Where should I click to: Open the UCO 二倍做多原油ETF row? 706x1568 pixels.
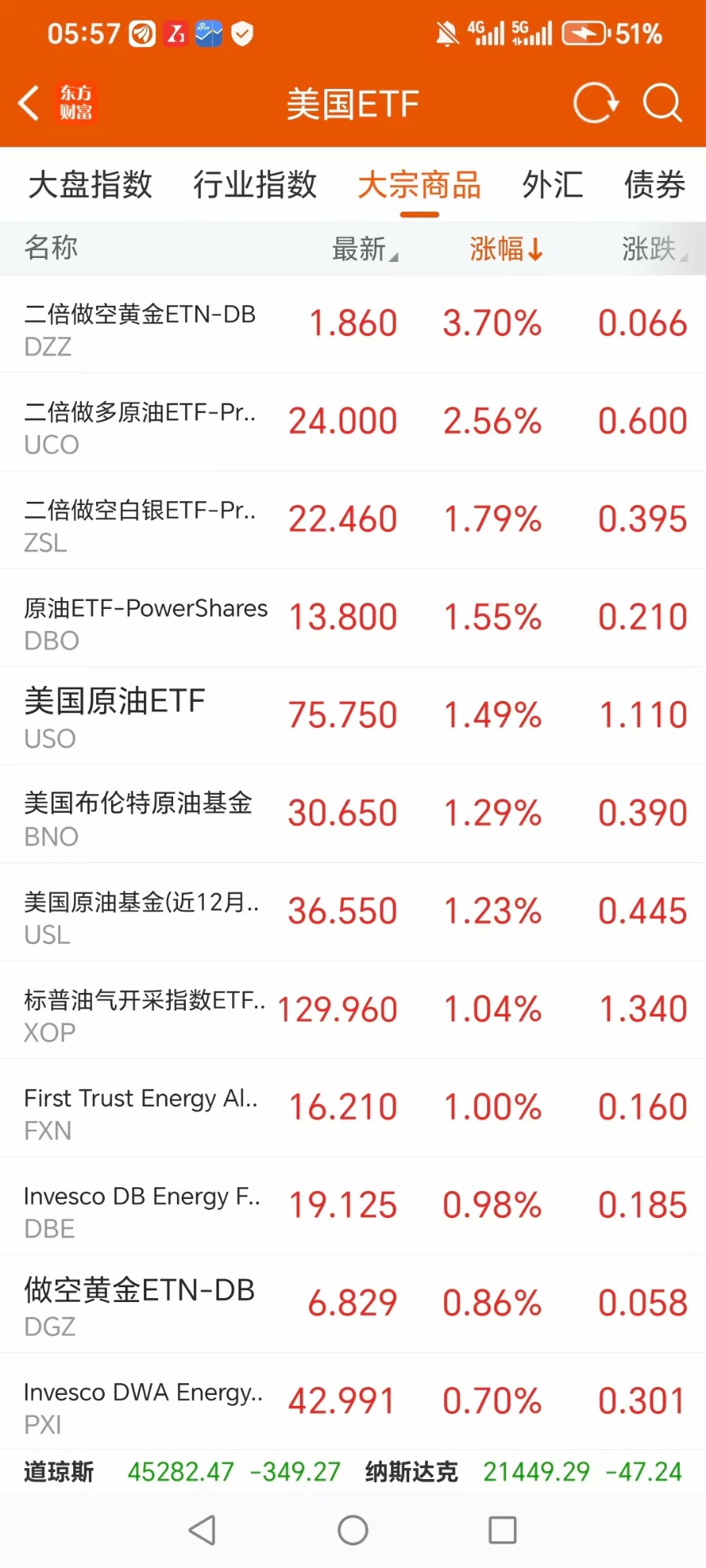click(x=353, y=422)
